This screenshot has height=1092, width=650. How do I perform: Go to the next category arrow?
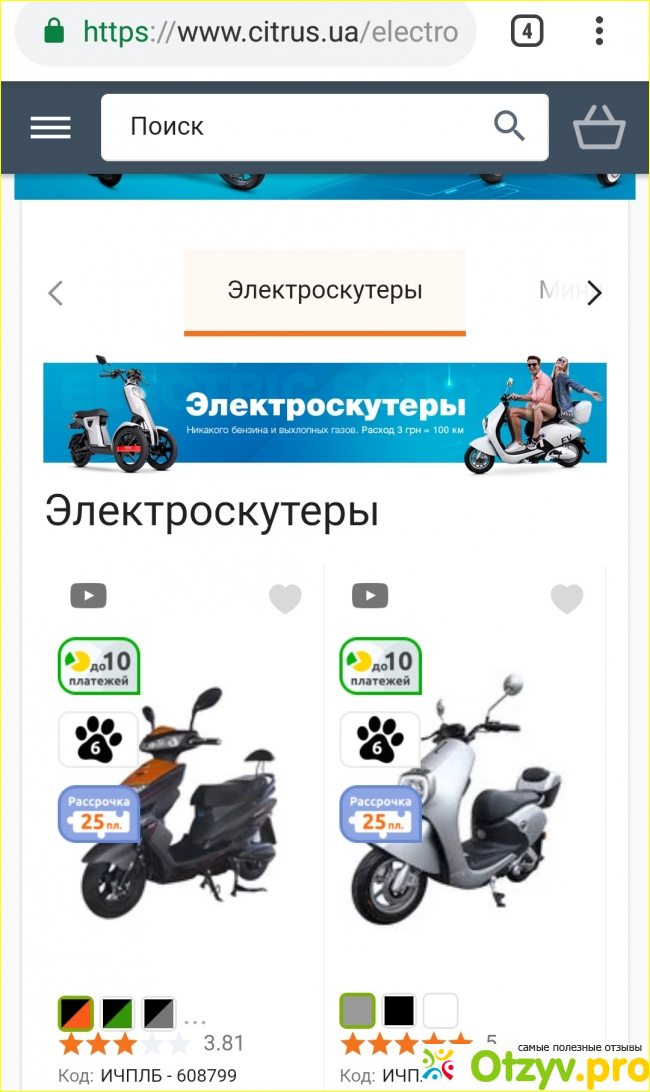594,293
